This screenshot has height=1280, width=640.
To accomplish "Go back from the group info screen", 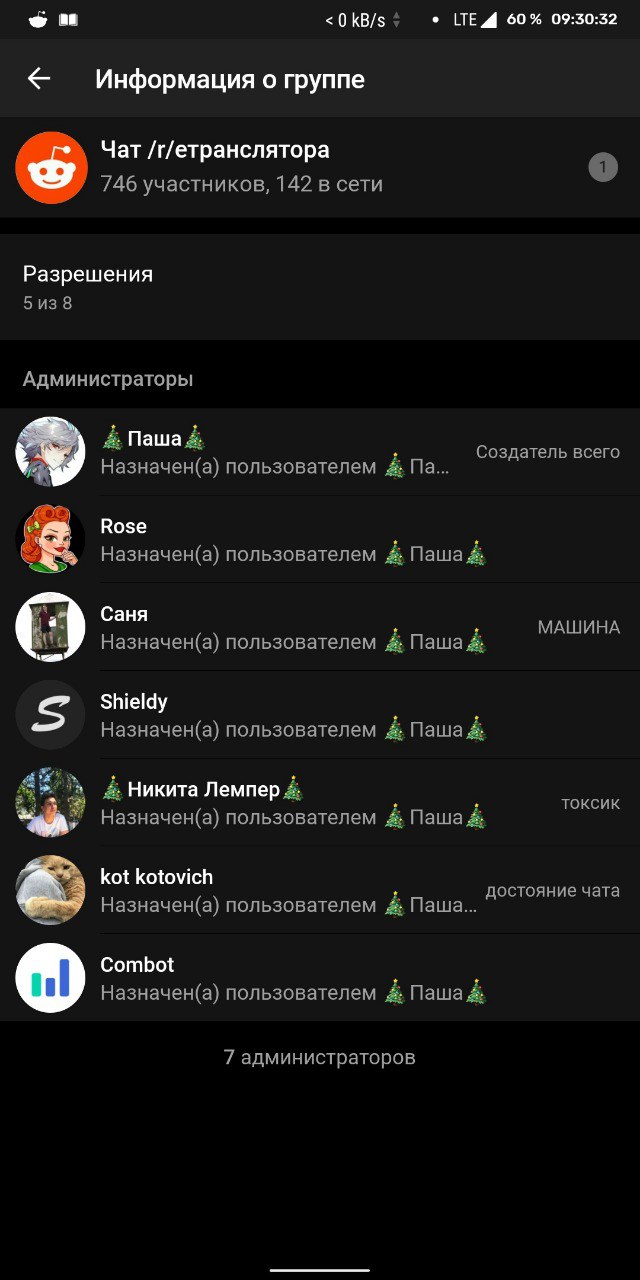I will pos(39,79).
